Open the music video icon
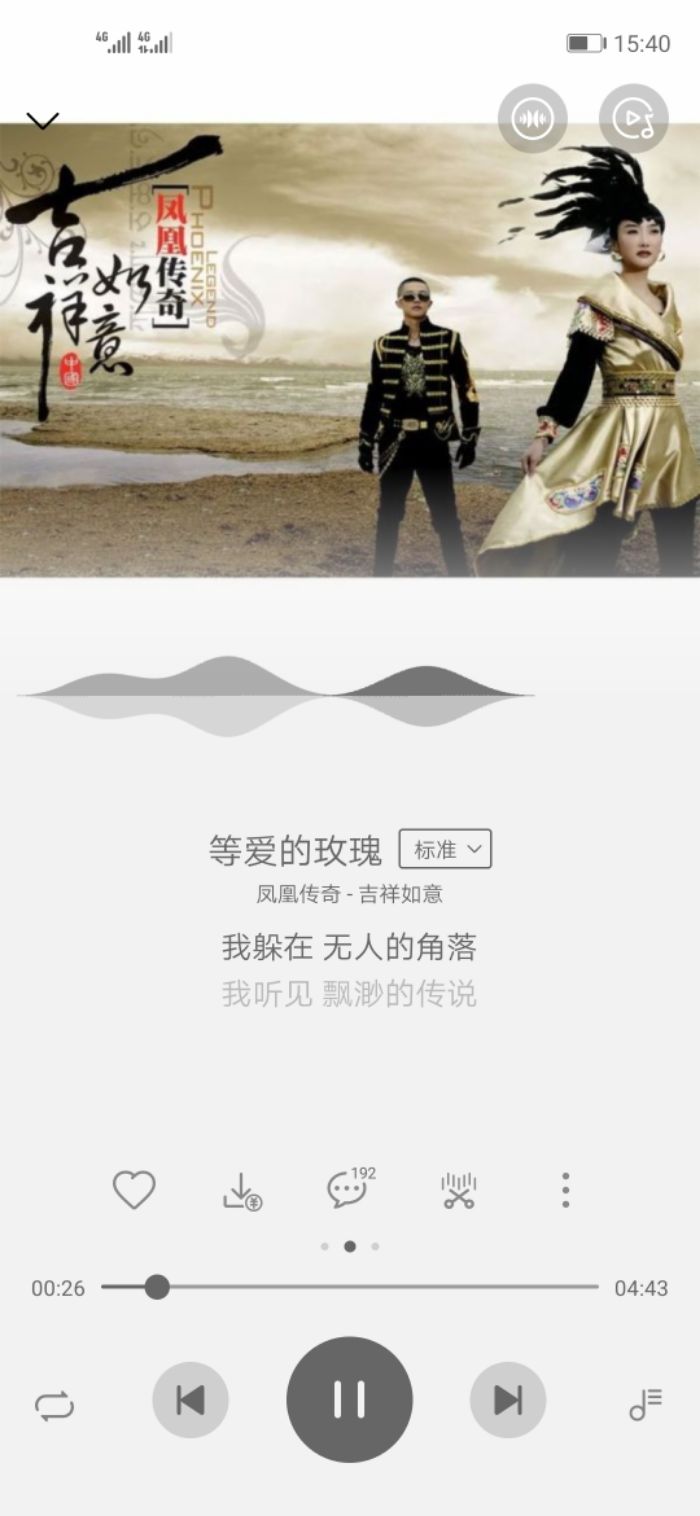 pyautogui.click(x=633, y=119)
